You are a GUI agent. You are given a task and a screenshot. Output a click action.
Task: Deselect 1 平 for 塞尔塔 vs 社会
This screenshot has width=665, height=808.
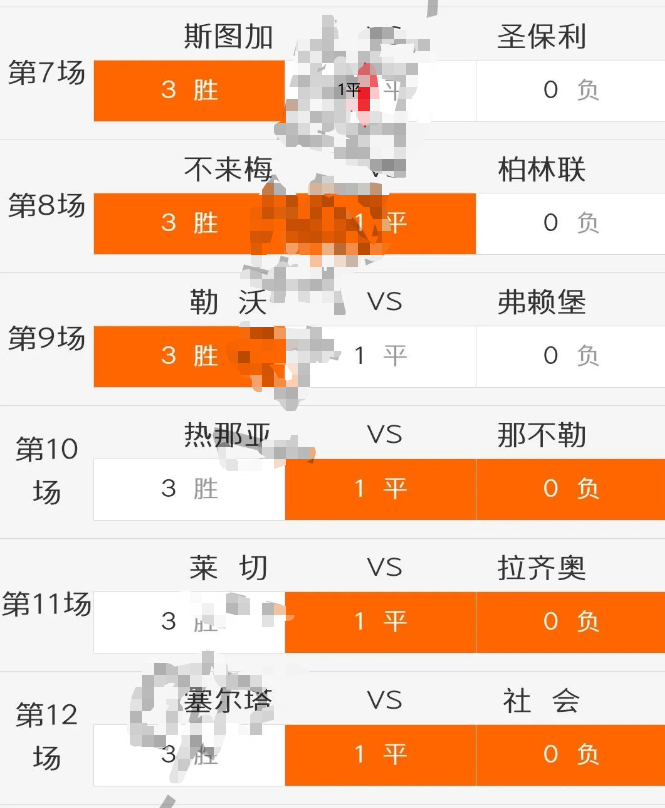tap(380, 755)
